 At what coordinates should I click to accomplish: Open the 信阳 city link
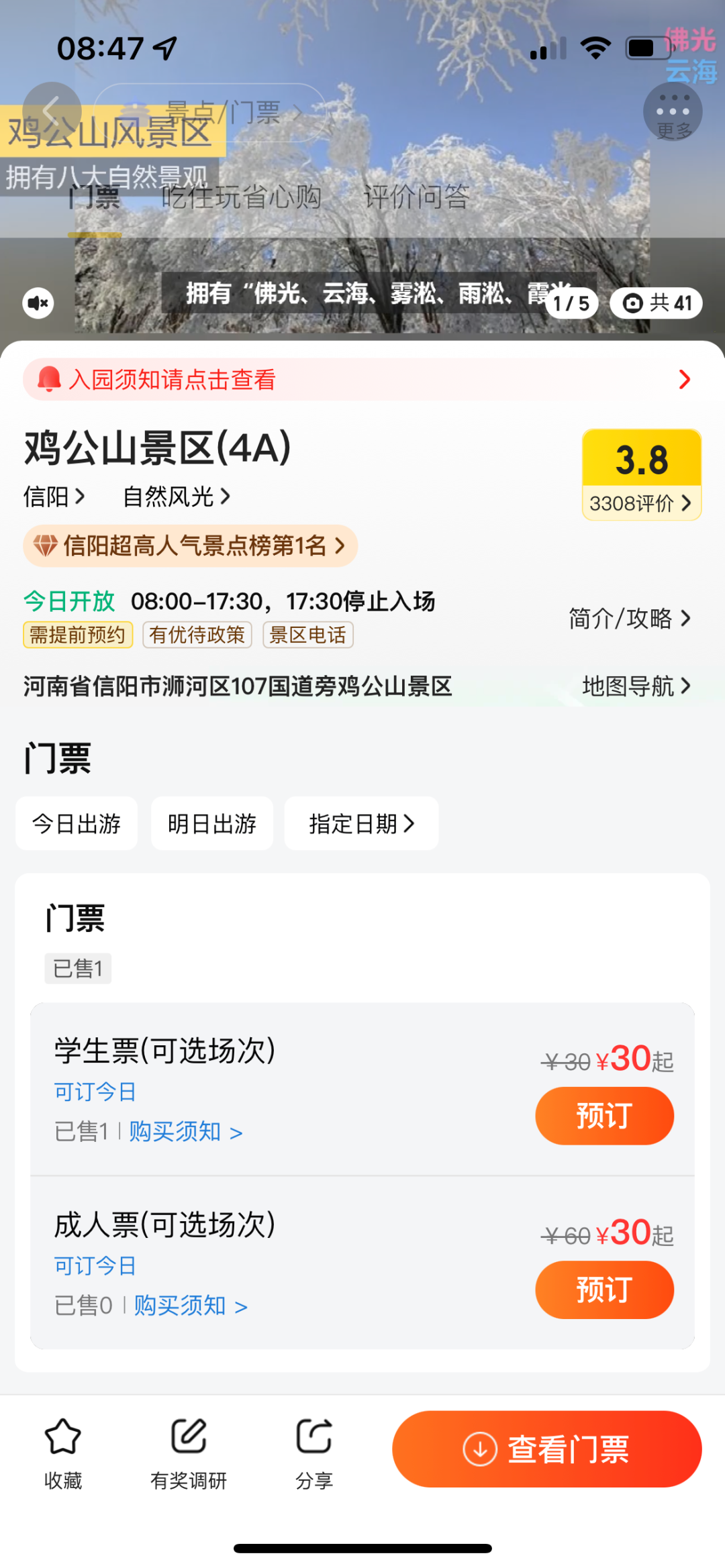(54, 496)
